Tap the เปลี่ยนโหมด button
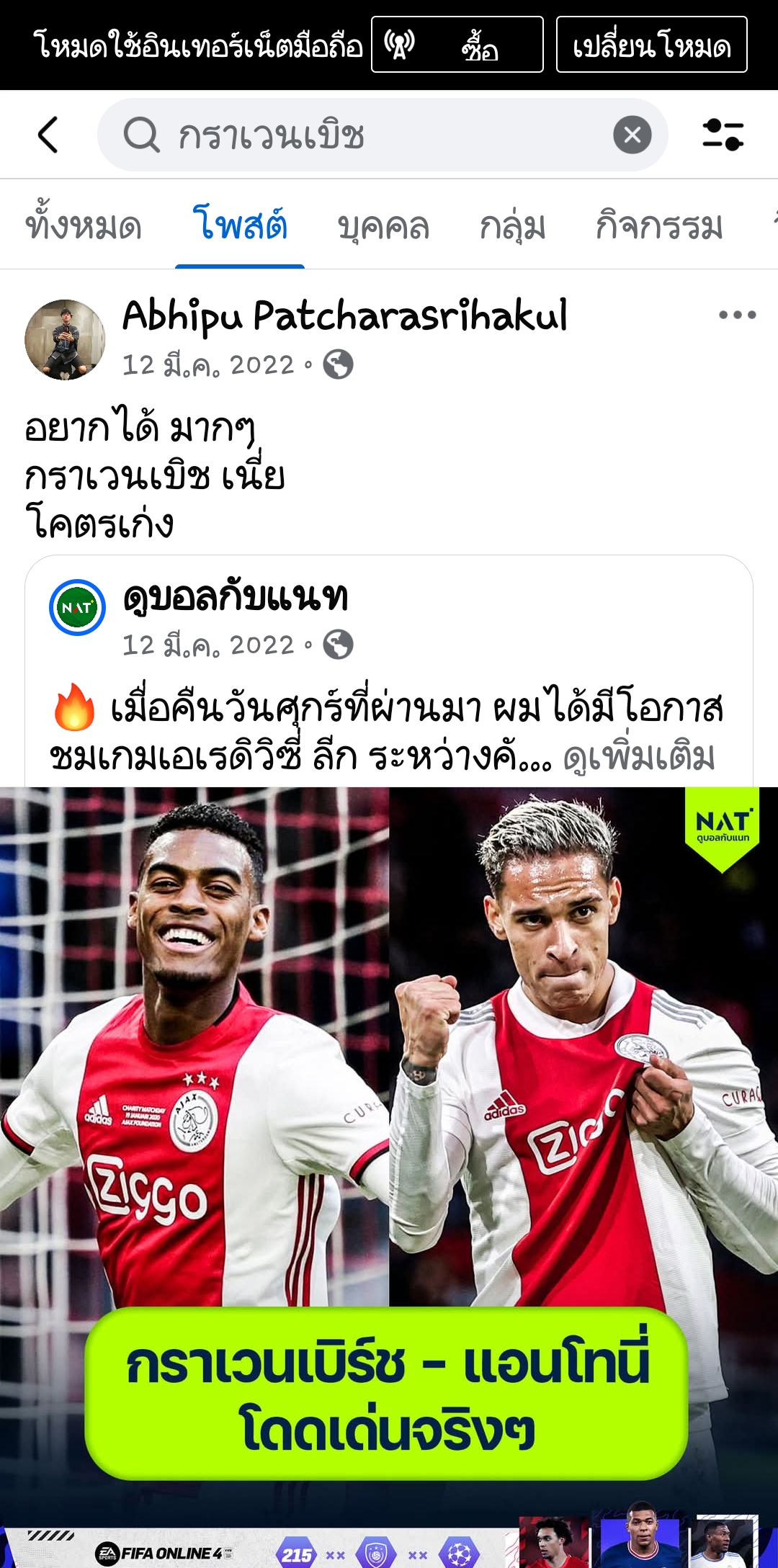Screen dimensions: 778x1568 651,45
